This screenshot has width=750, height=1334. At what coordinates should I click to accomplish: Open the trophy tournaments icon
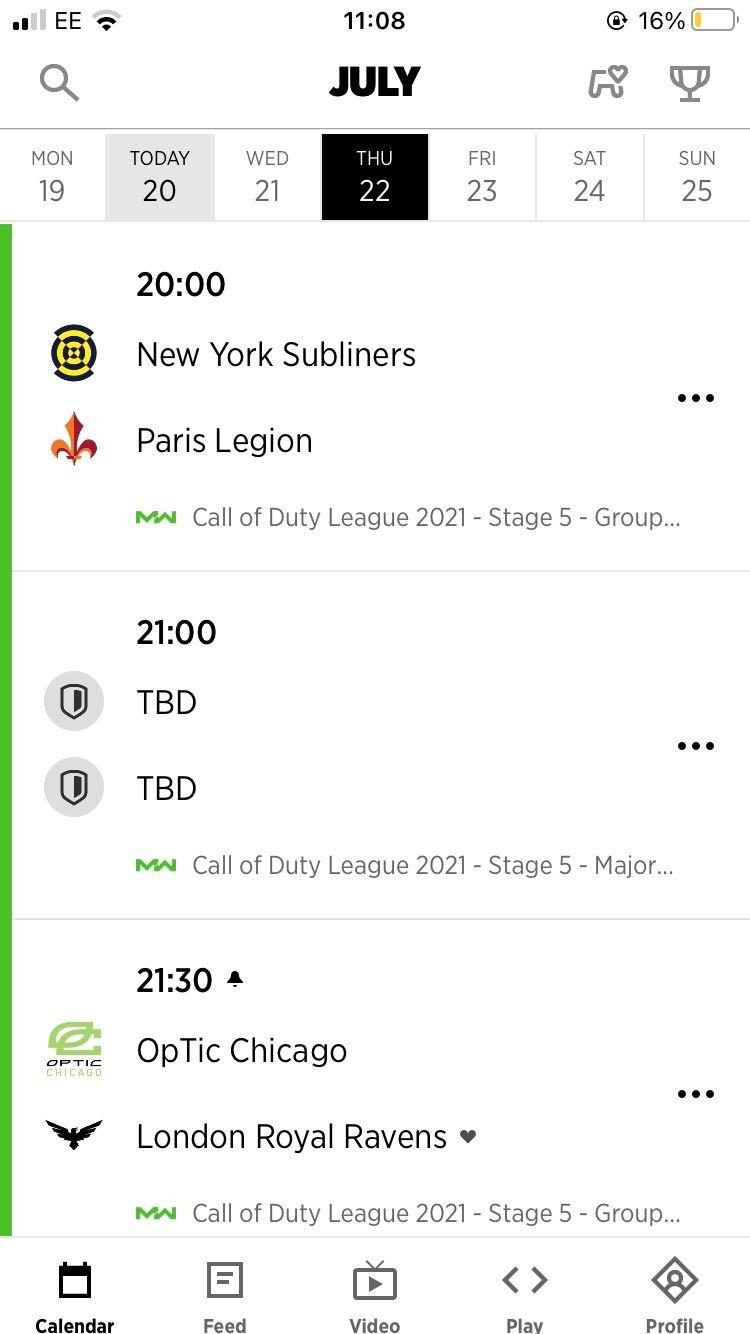[690, 83]
